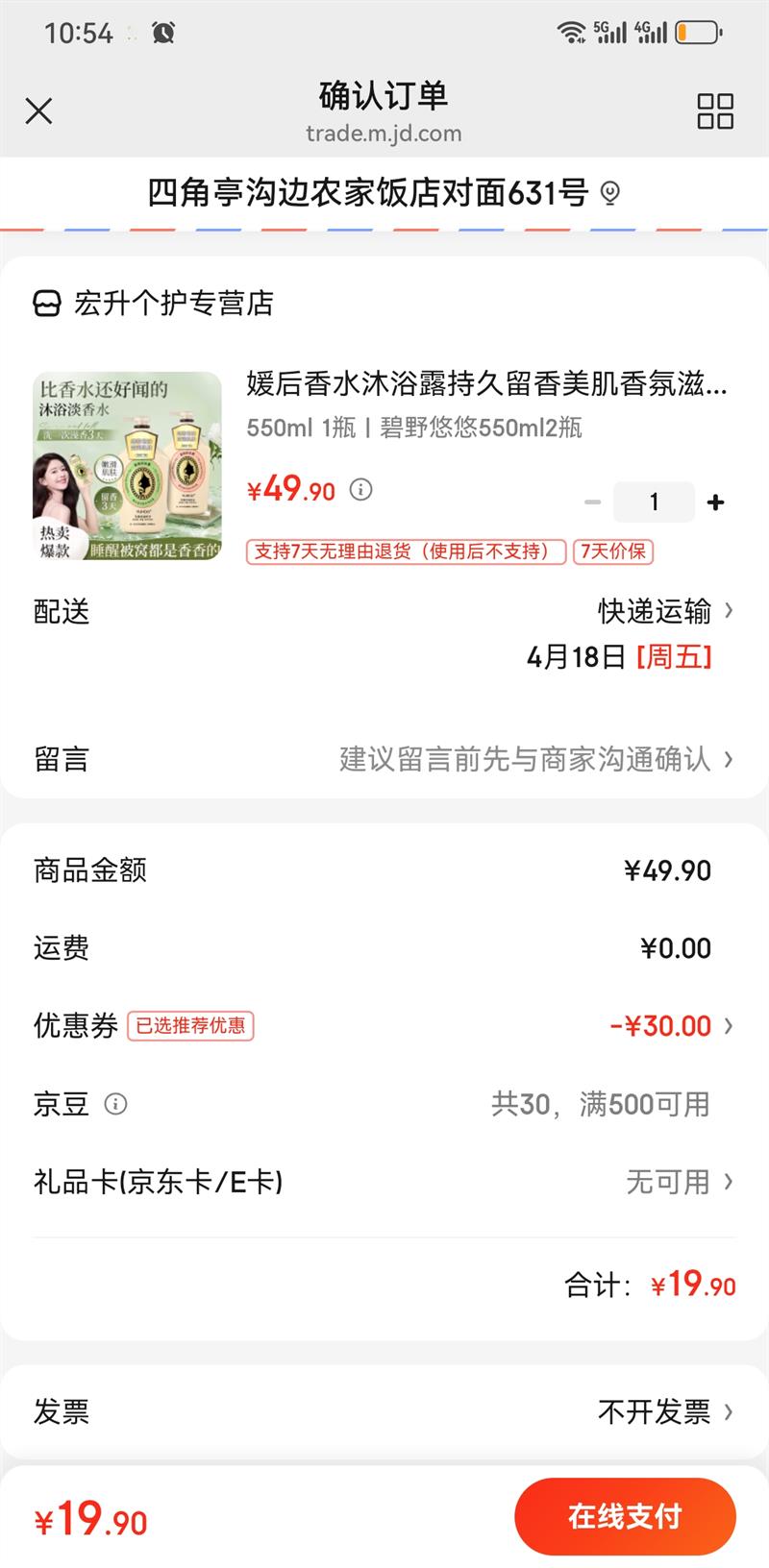Edit the delivery address 四角亭沟边农家饭店对面631号
Viewport: 769px width, 1568px height.
[x=383, y=193]
